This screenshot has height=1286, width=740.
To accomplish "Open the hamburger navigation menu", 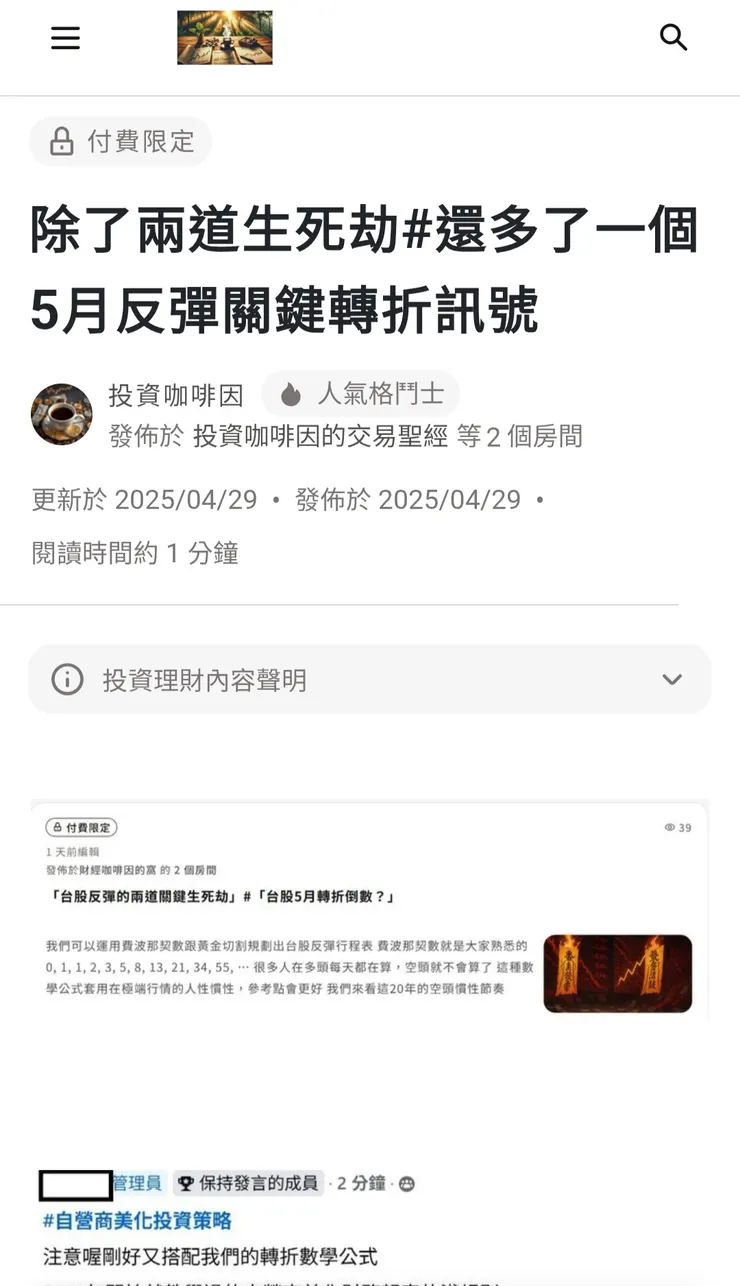I will [65, 38].
